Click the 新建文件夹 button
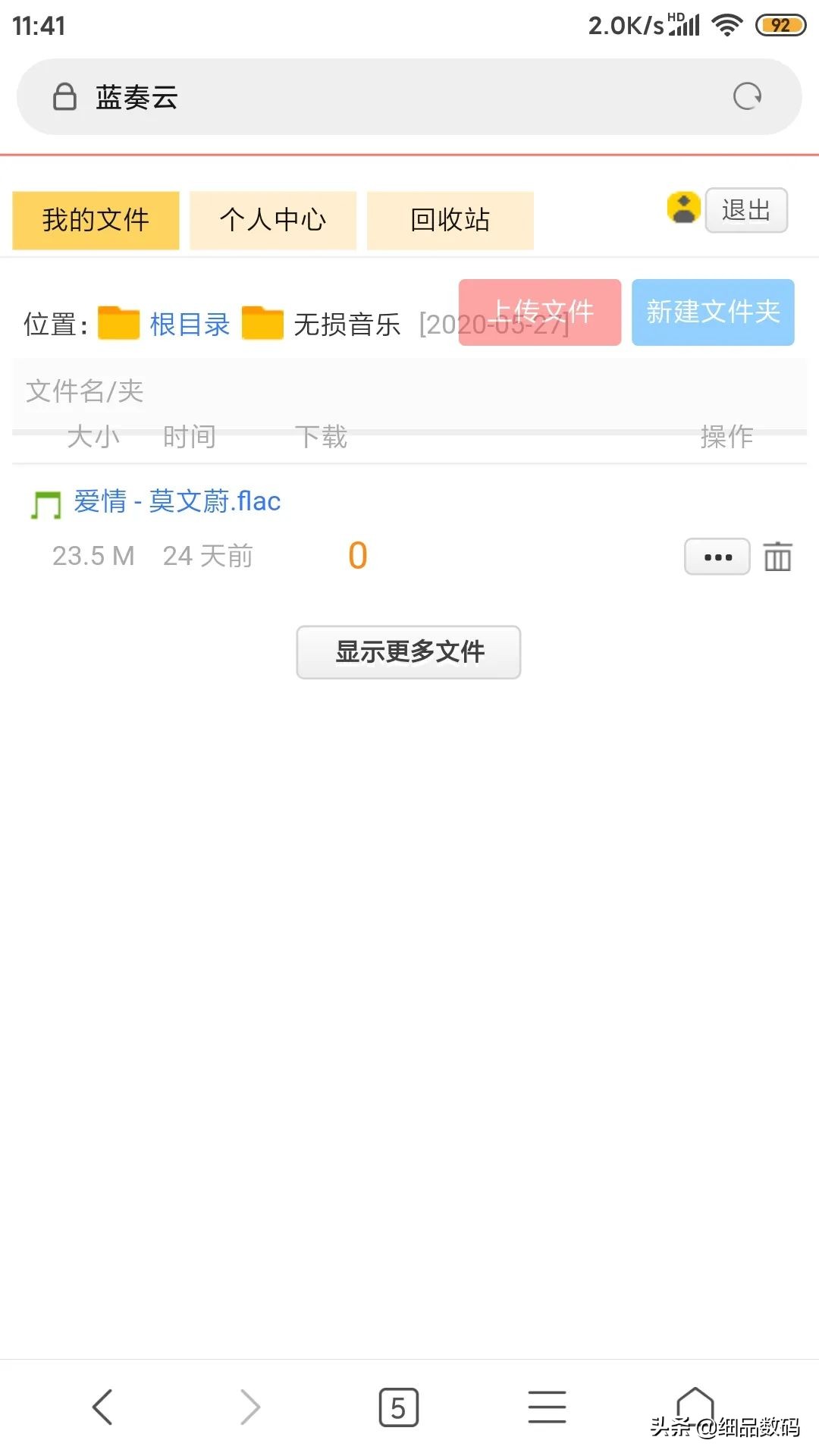The width and height of the screenshot is (819, 1456). pyautogui.click(x=713, y=312)
